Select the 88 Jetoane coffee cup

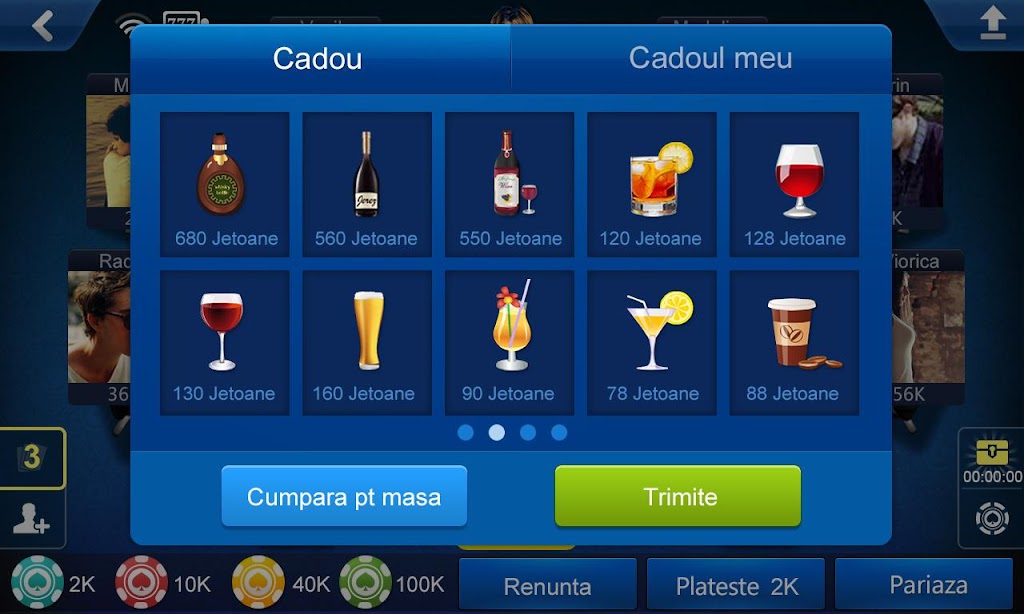[794, 342]
